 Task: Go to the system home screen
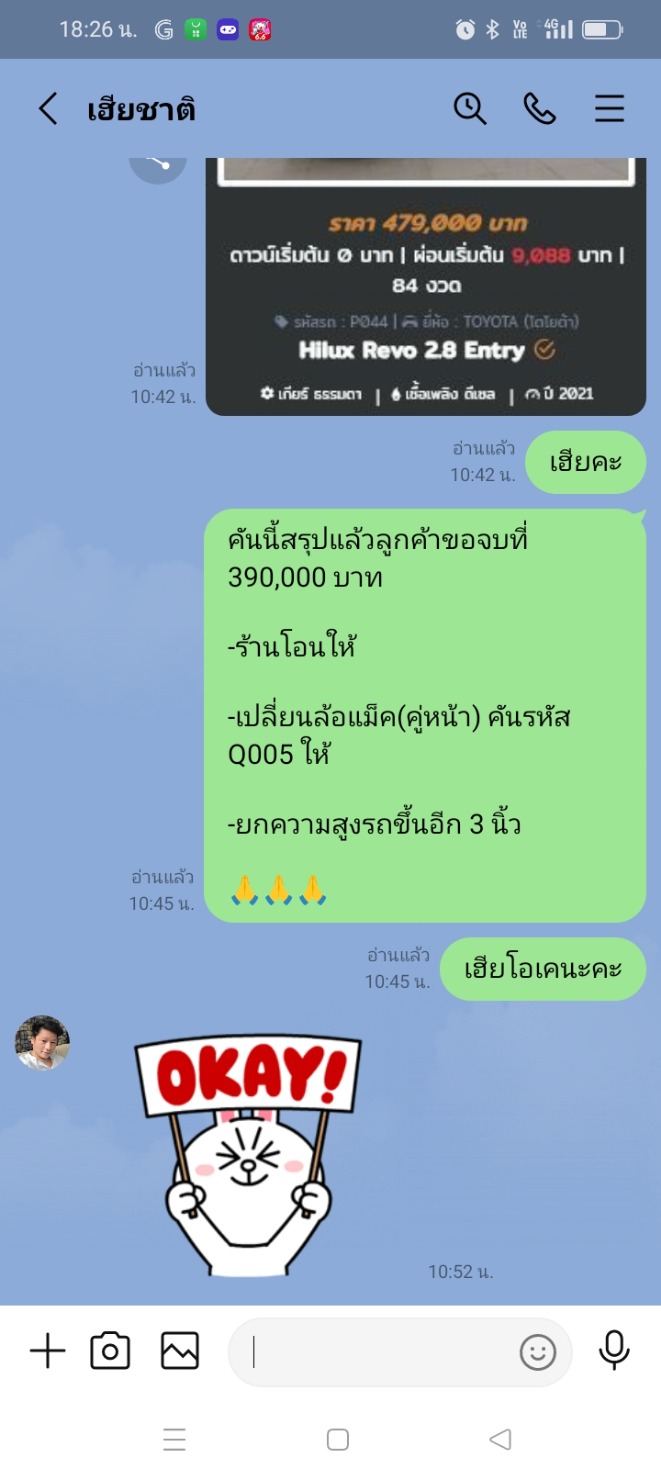tap(338, 1440)
